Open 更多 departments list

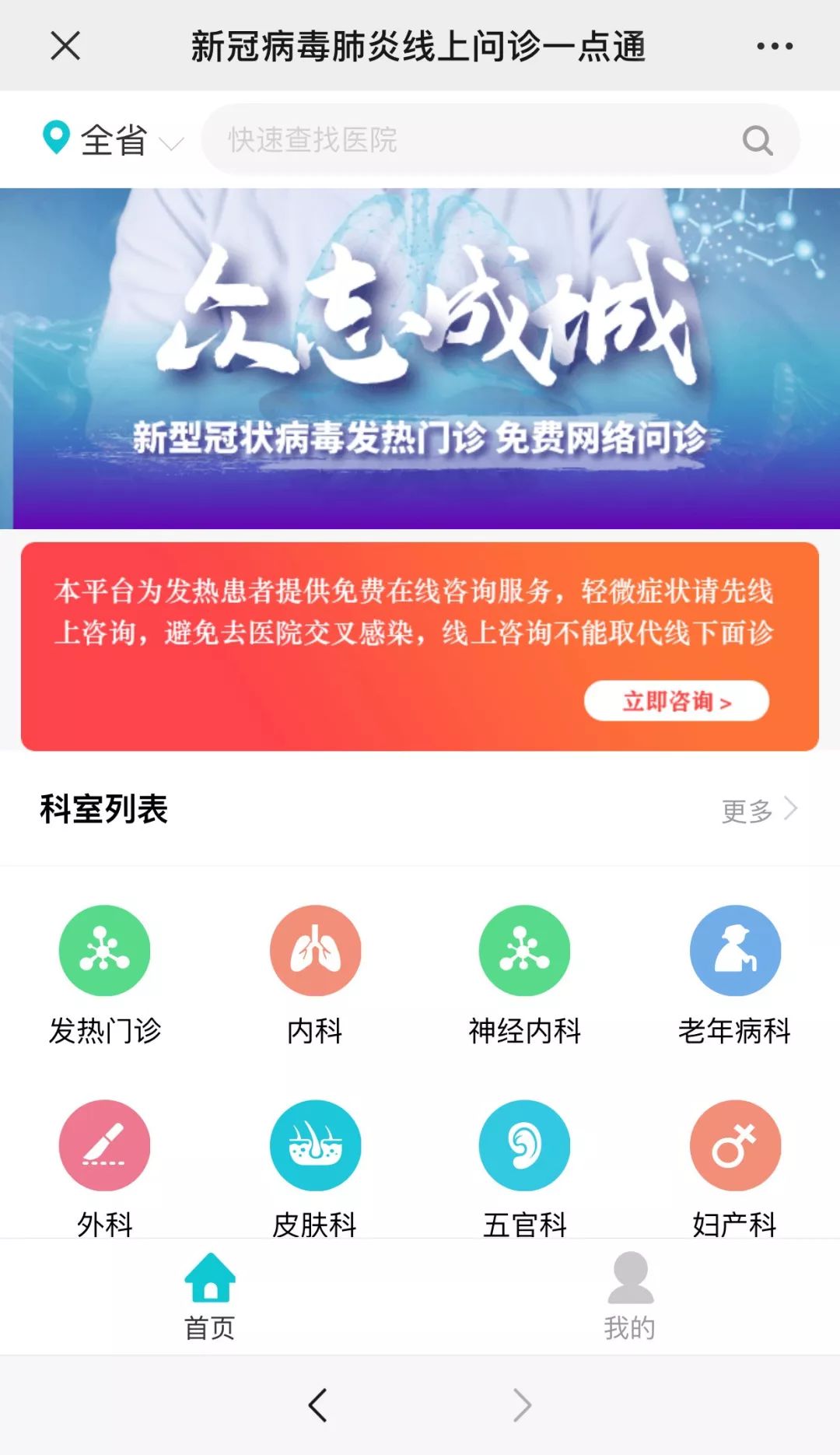coord(759,810)
